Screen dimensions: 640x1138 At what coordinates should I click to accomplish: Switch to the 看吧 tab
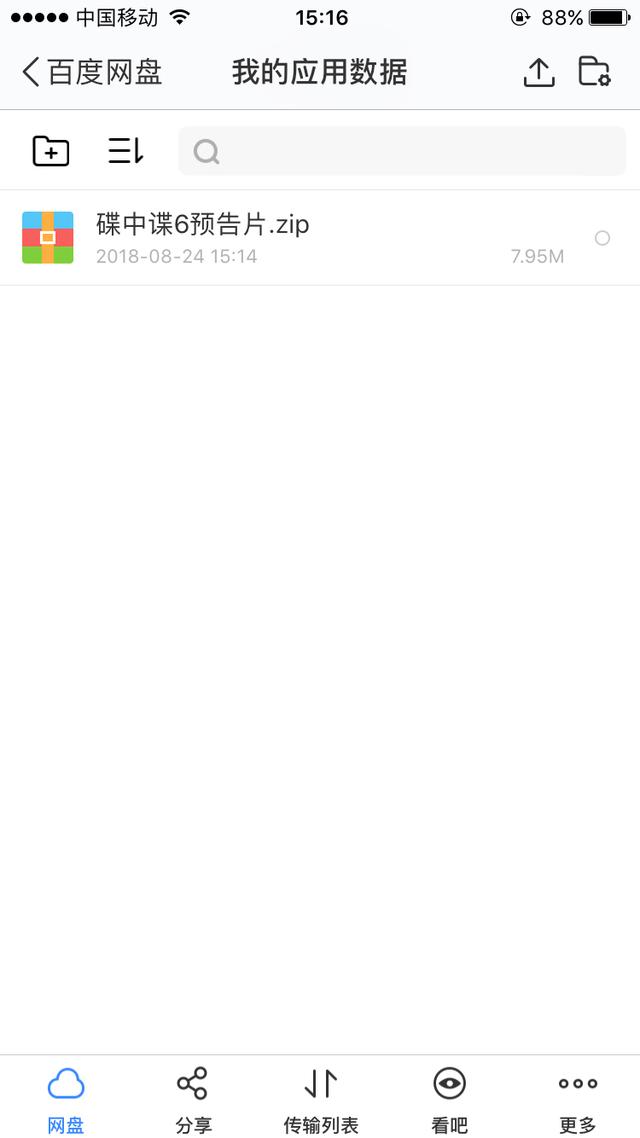(x=449, y=1098)
